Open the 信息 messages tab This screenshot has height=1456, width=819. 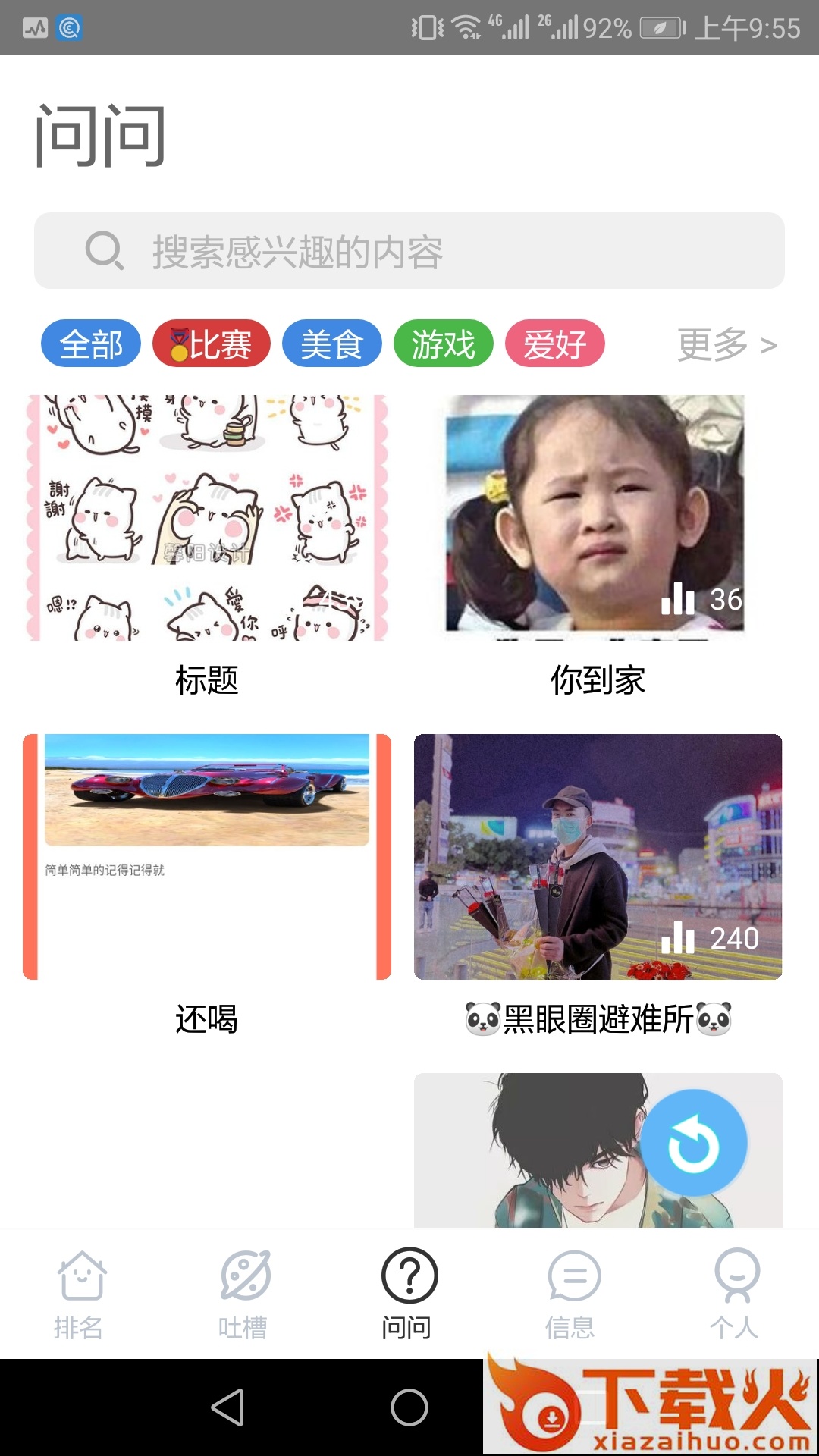pos(573,1294)
